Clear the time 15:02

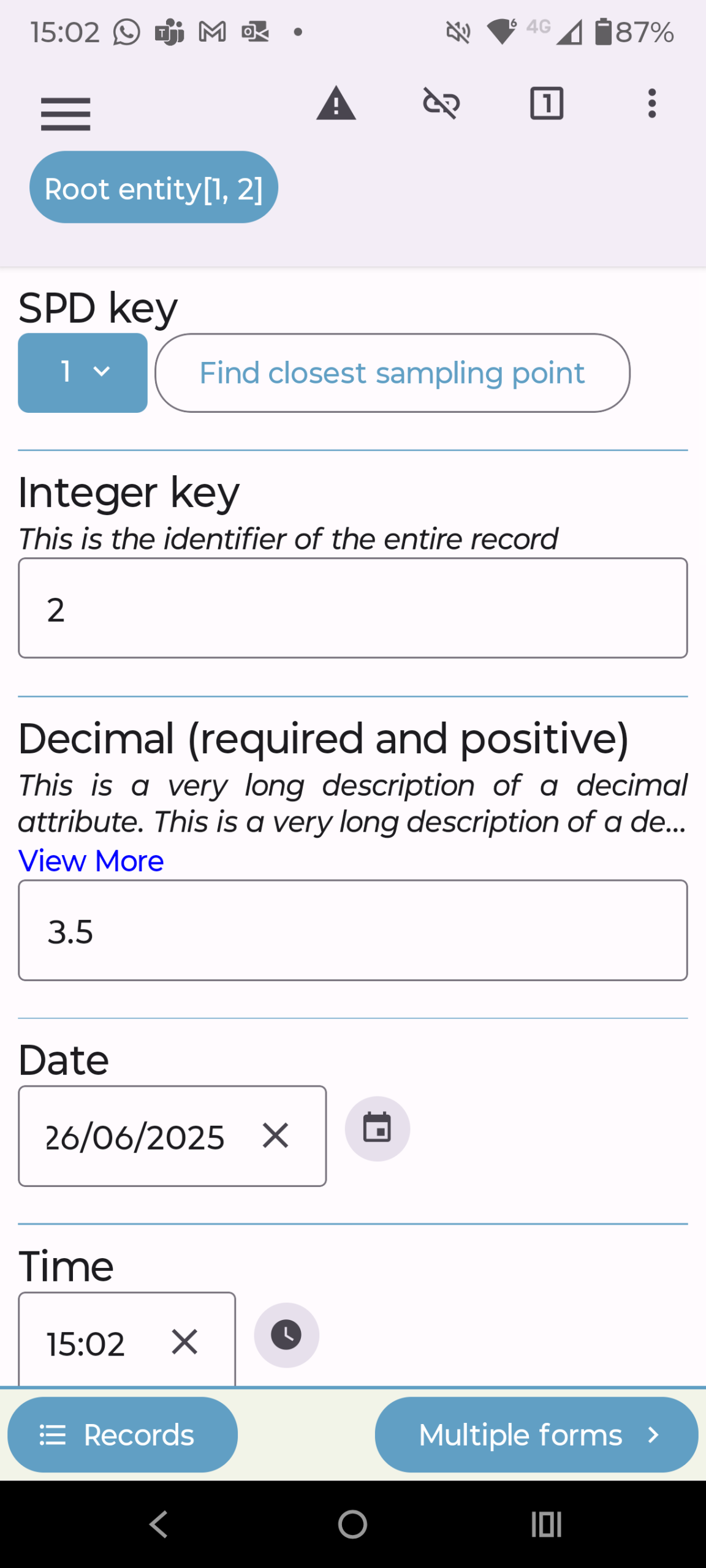(x=184, y=1342)
